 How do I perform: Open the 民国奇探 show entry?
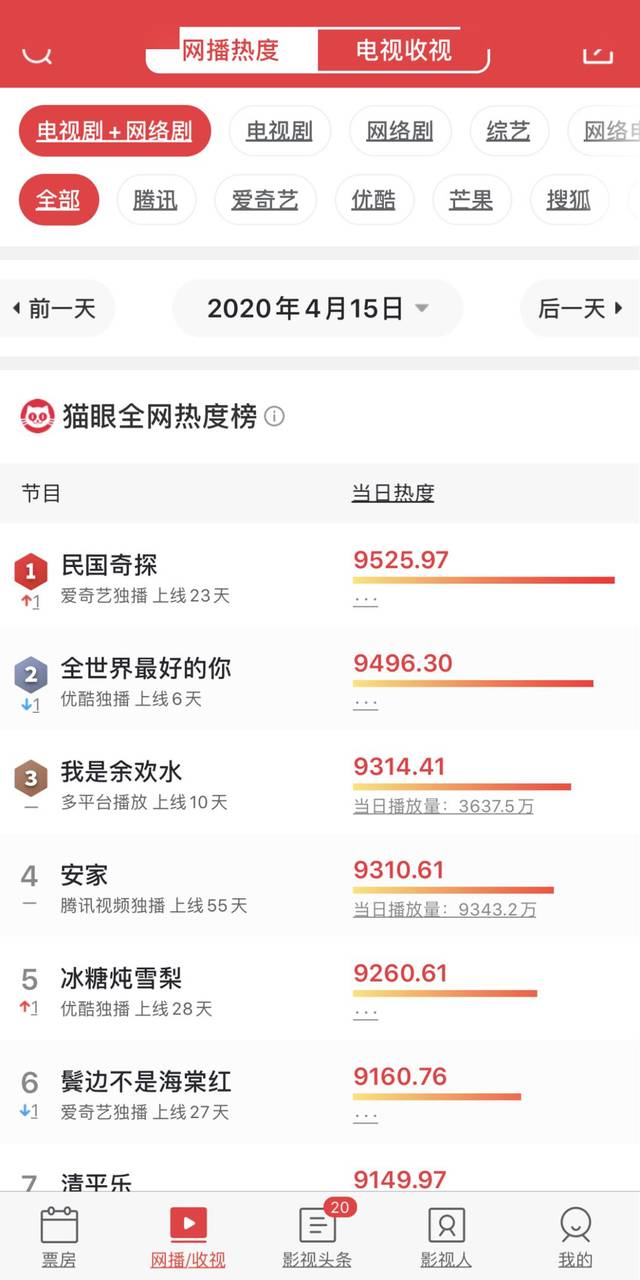pos(320,577)
